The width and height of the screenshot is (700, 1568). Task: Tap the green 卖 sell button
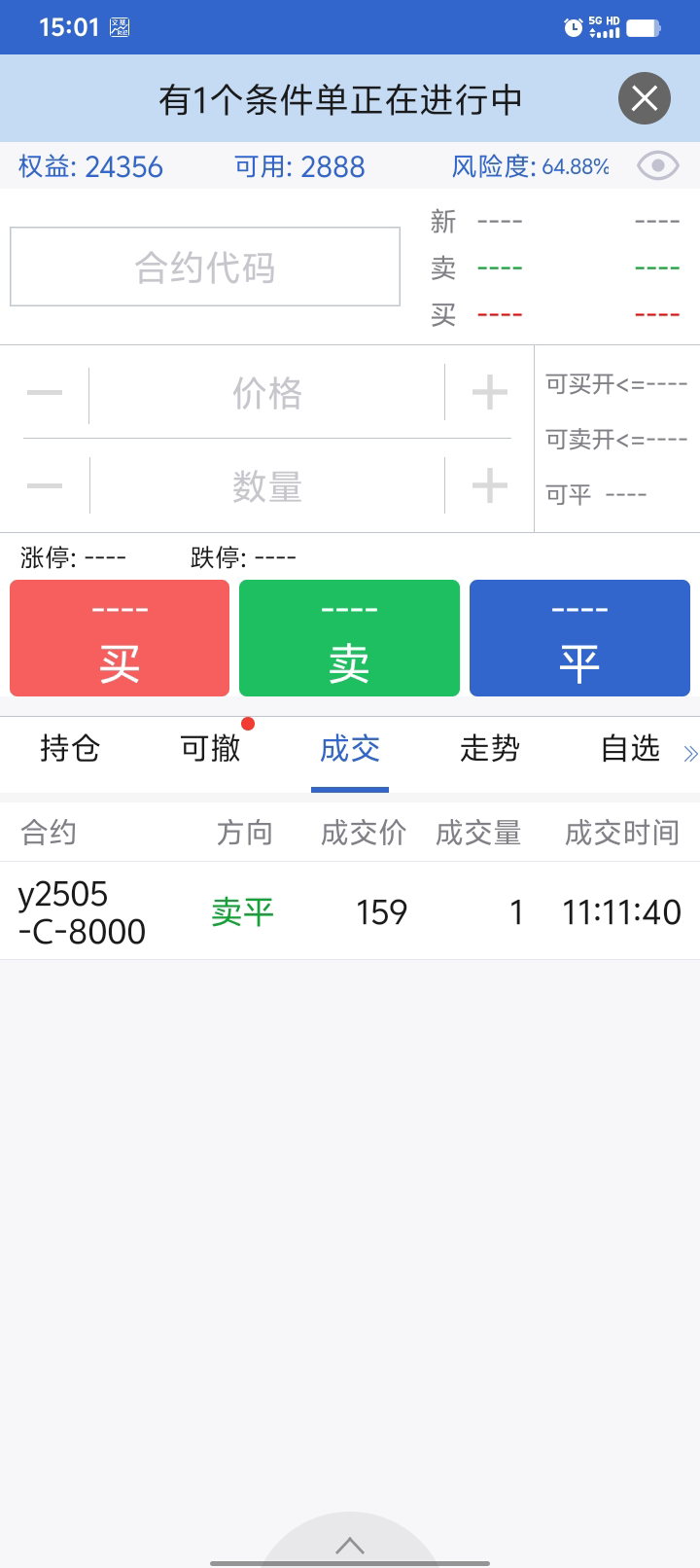349,638
